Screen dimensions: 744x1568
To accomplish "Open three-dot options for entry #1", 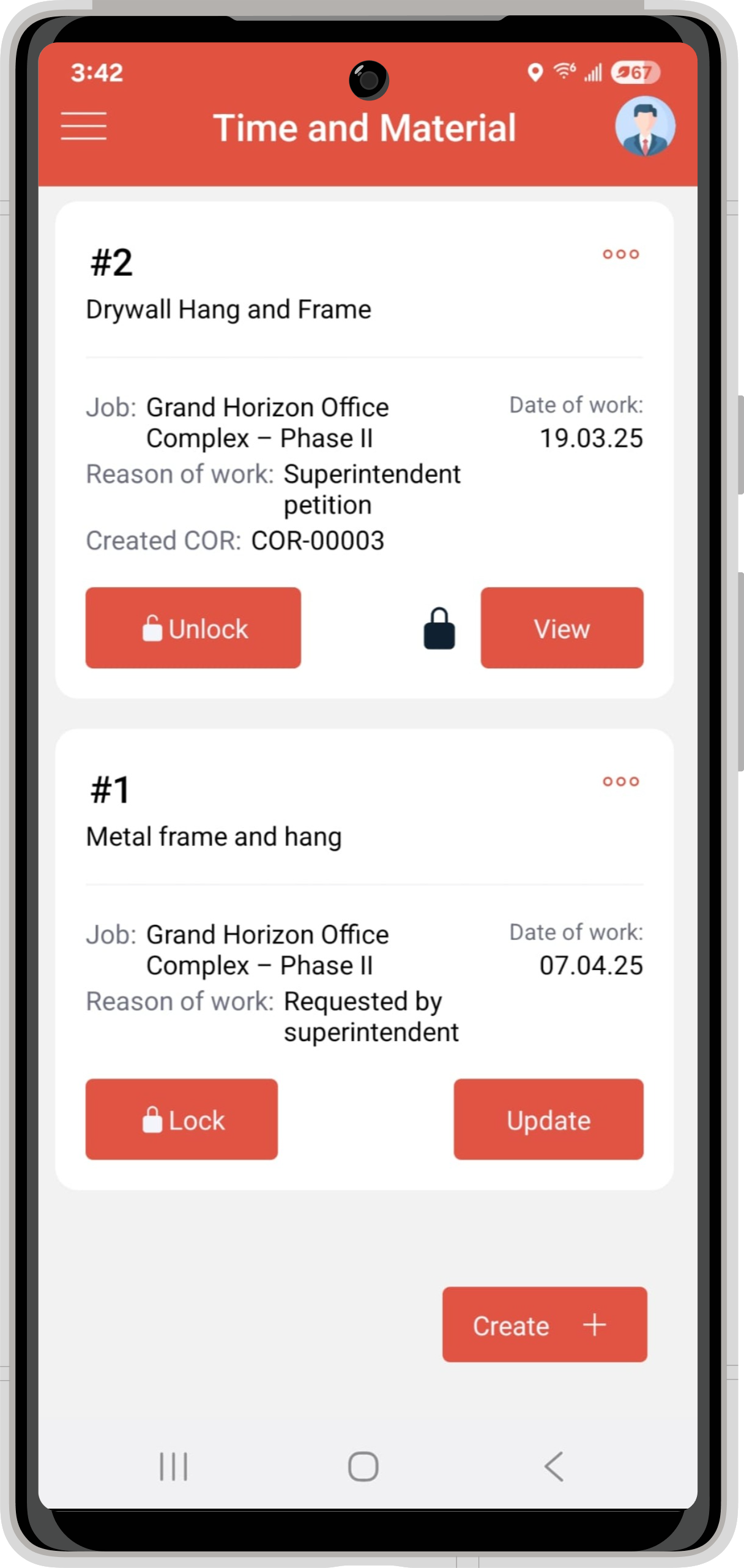I will [x=620, y=781].
